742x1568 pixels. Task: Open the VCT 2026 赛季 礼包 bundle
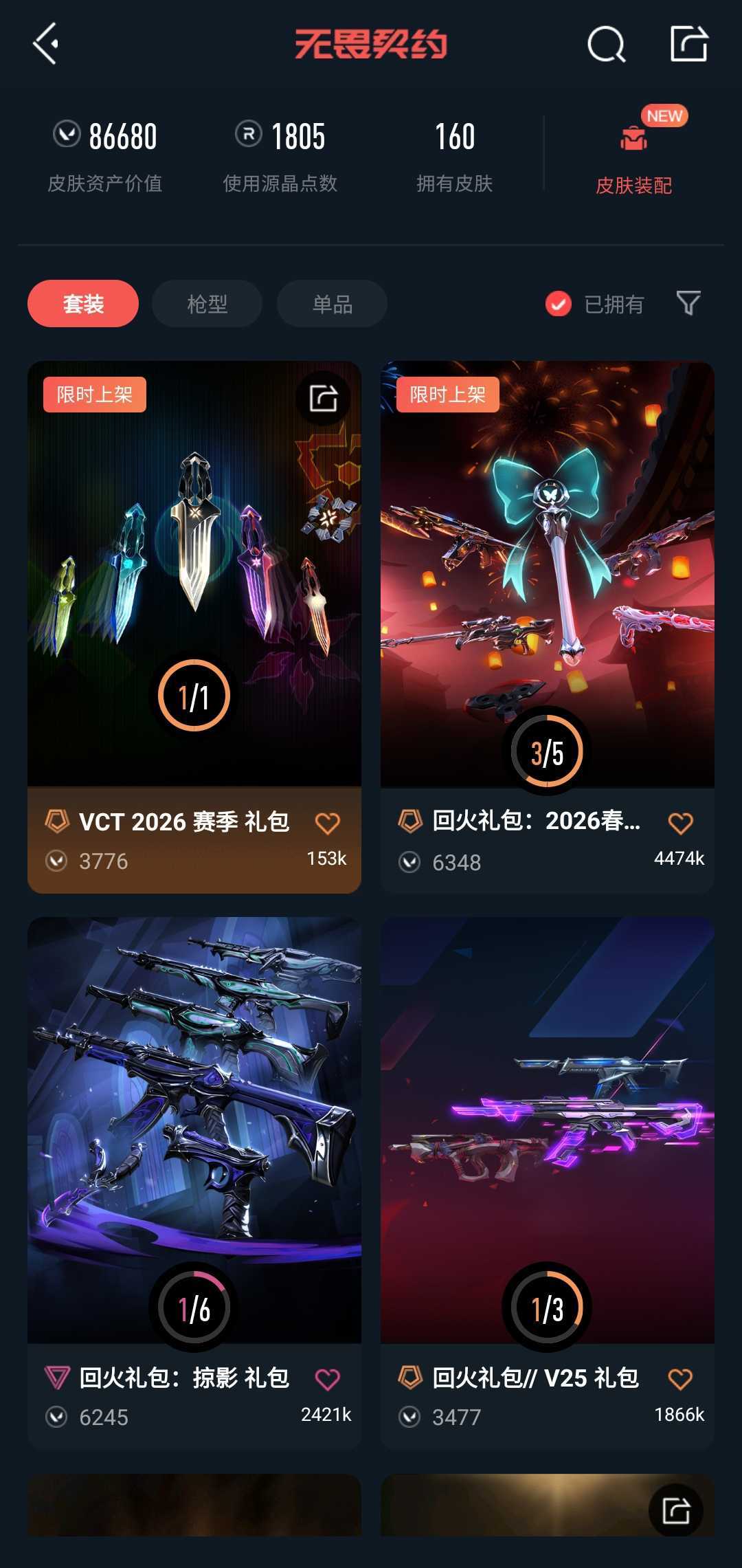pos(194,627)
